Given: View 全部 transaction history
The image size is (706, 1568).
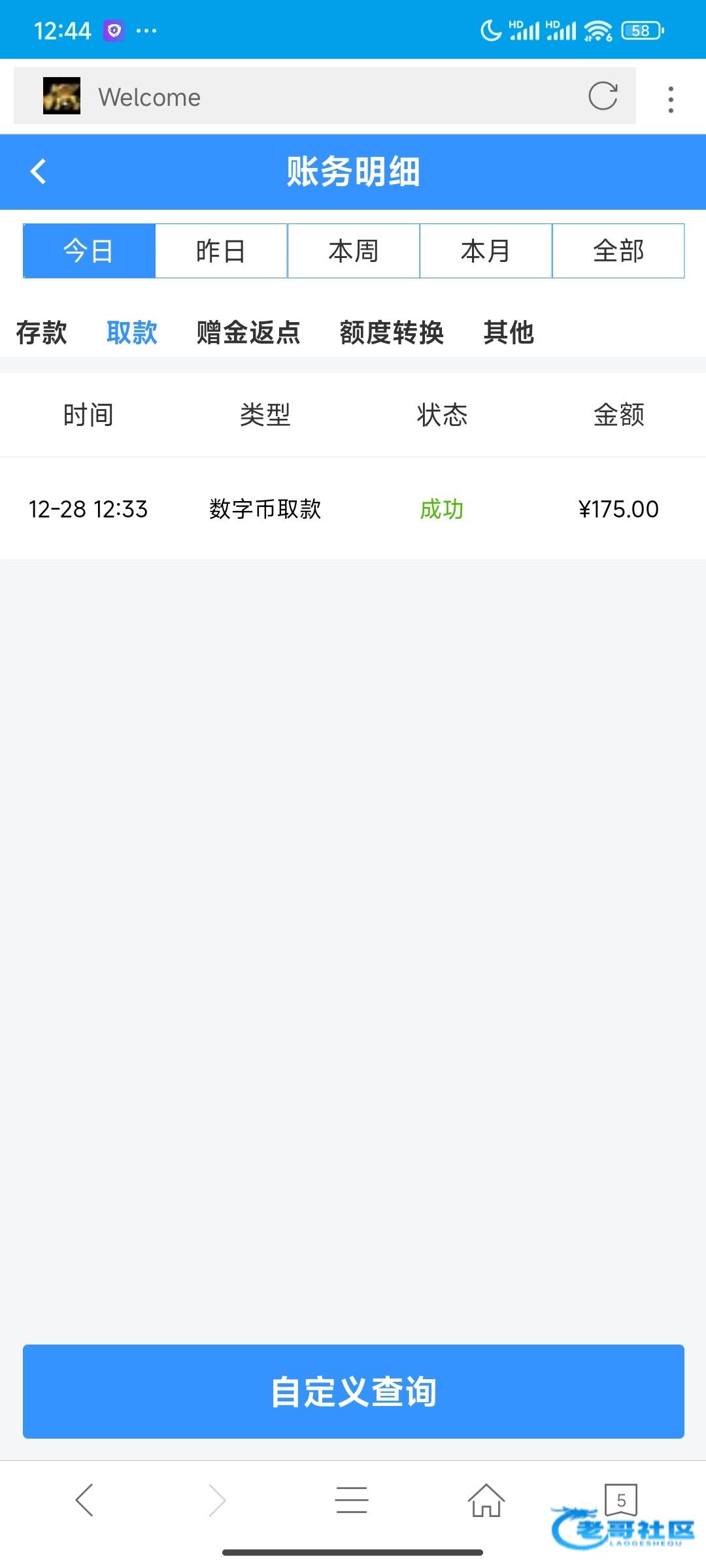Looking at the screenshot, I should click(x=618, y=251).
